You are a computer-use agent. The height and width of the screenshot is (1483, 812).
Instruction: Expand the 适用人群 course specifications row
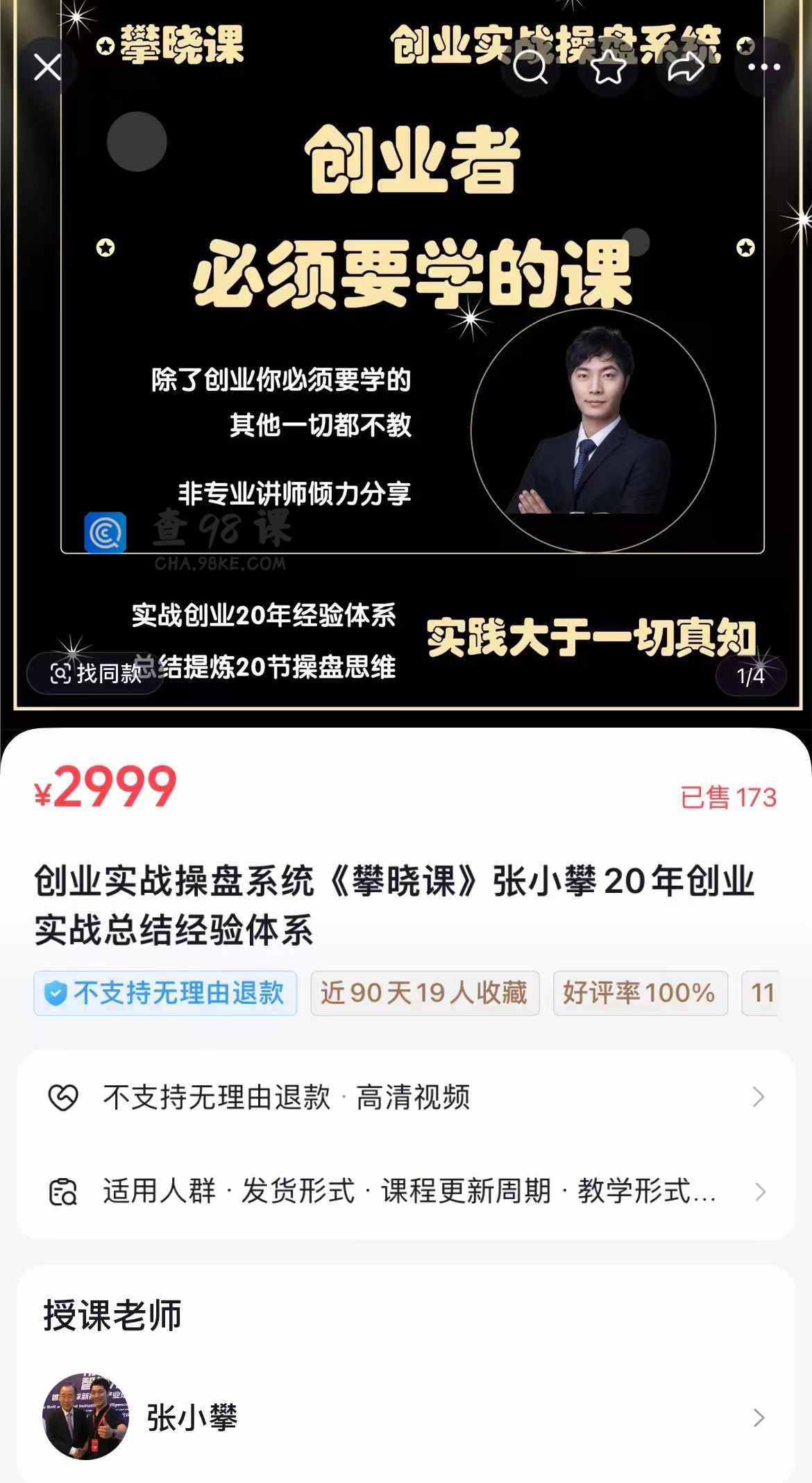click(x=406, y=1191)
